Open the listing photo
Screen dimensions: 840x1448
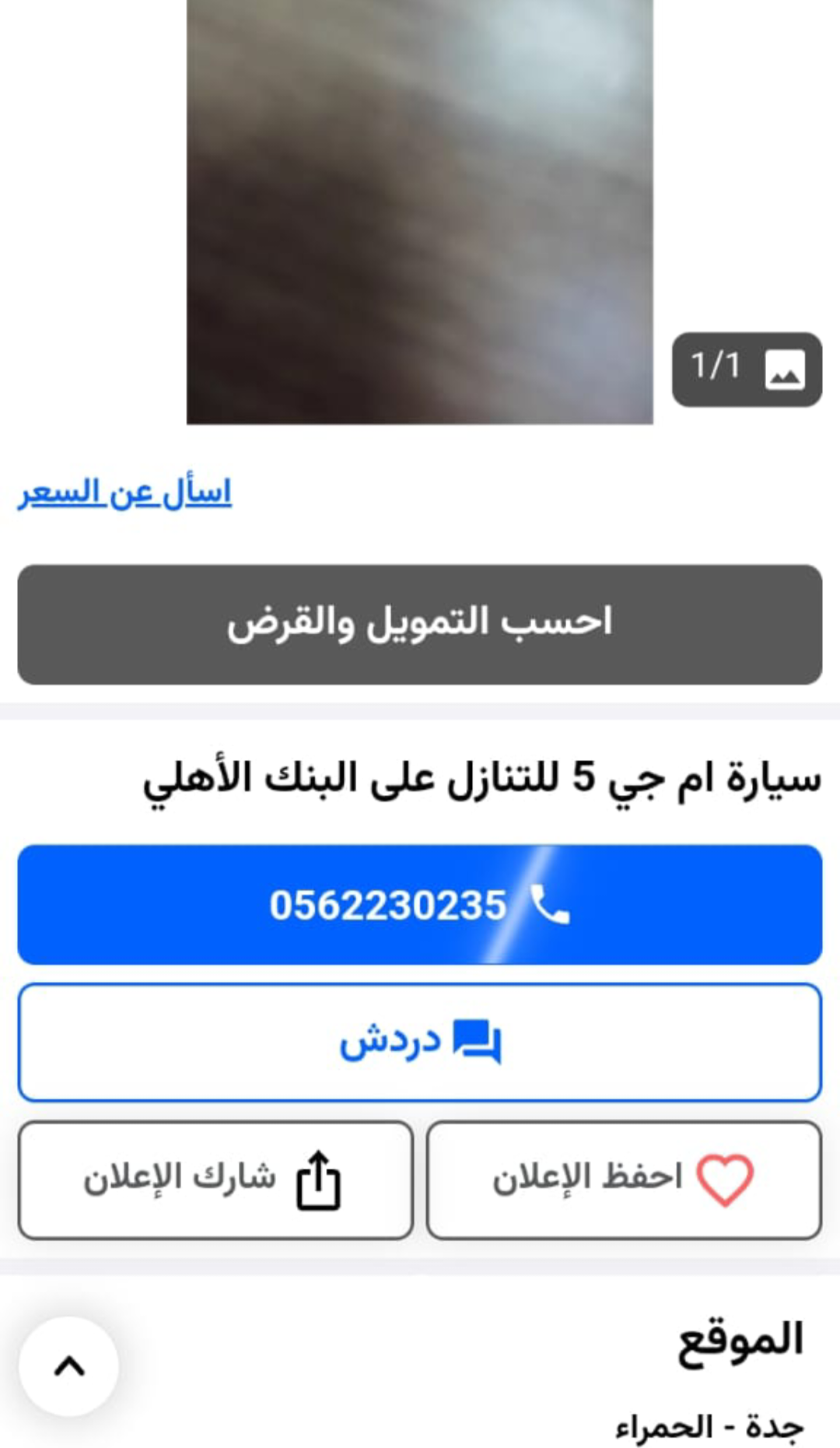pyautogui.click(x=419, y=210)
